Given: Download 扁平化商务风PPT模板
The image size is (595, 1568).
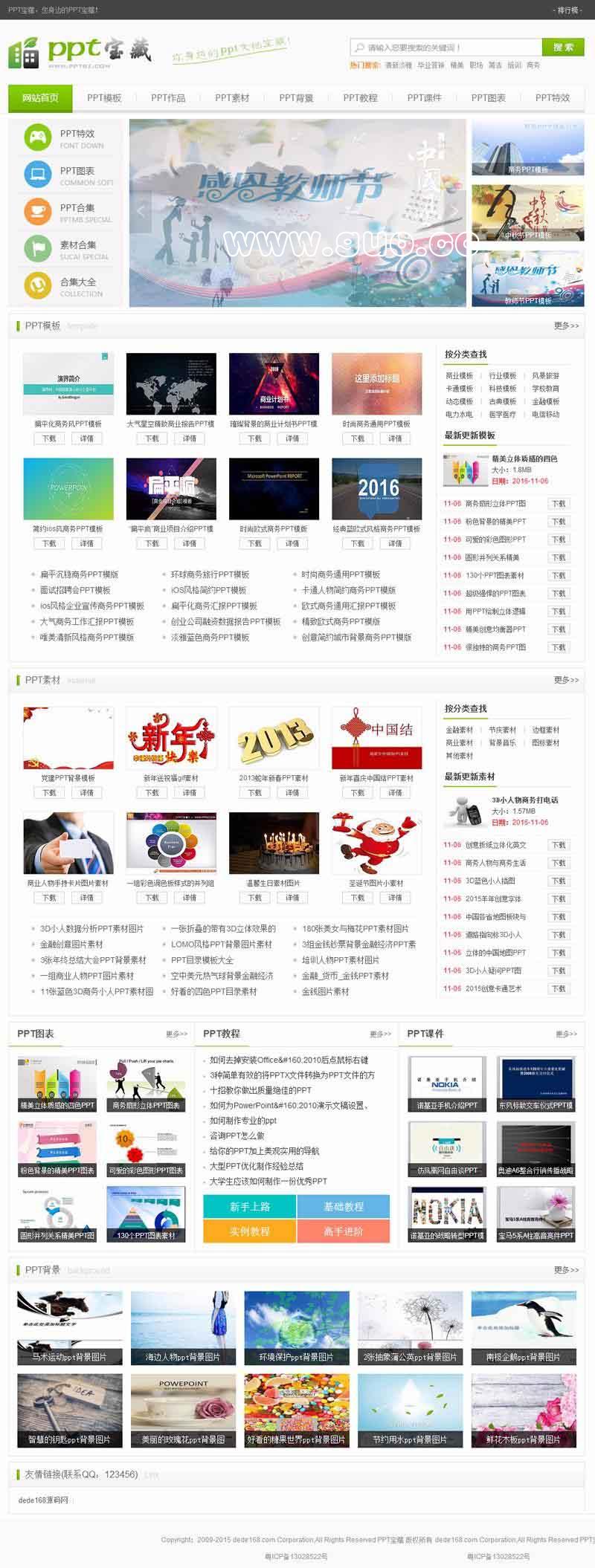Looking at the screenshot, I should [49, 438].
